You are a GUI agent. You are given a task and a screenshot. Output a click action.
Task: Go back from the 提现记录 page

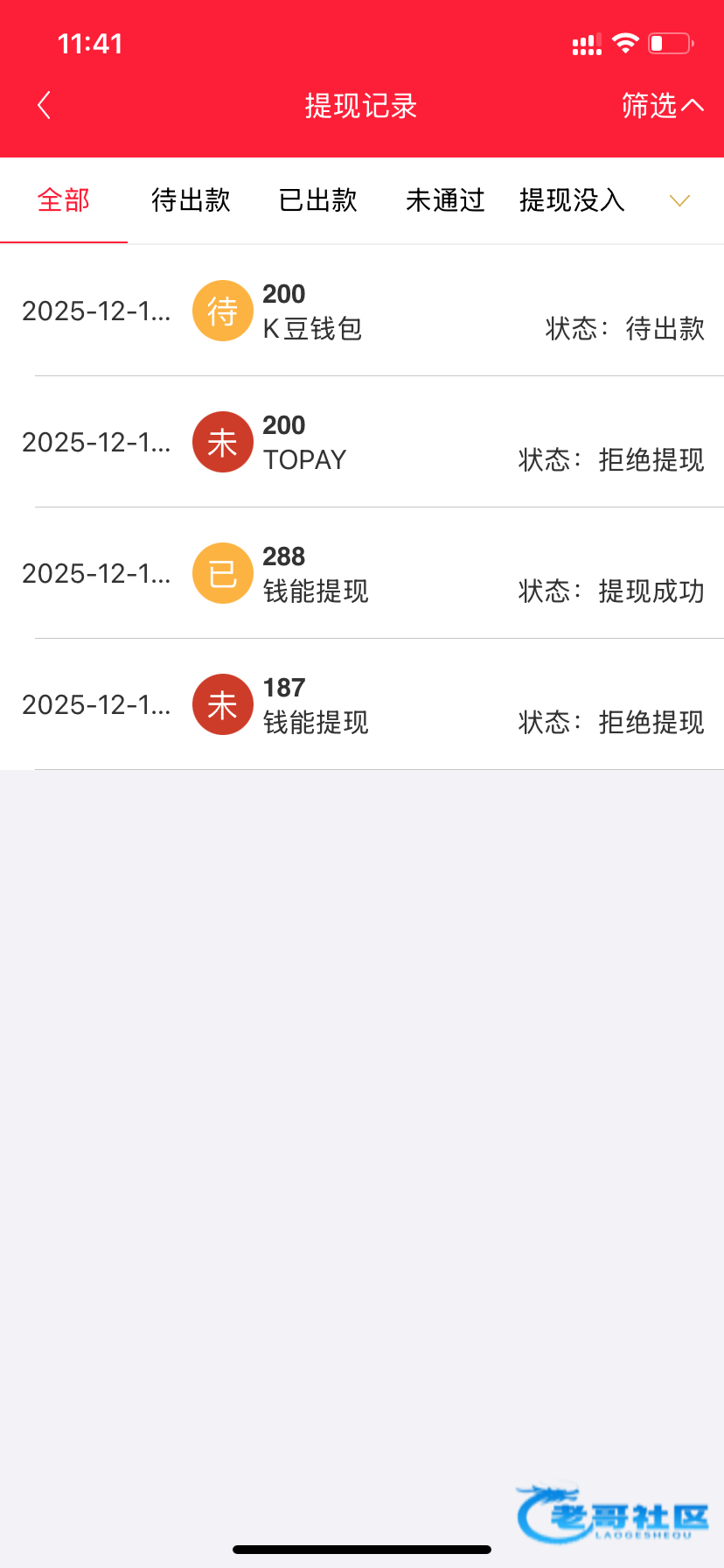pos(45,106)
